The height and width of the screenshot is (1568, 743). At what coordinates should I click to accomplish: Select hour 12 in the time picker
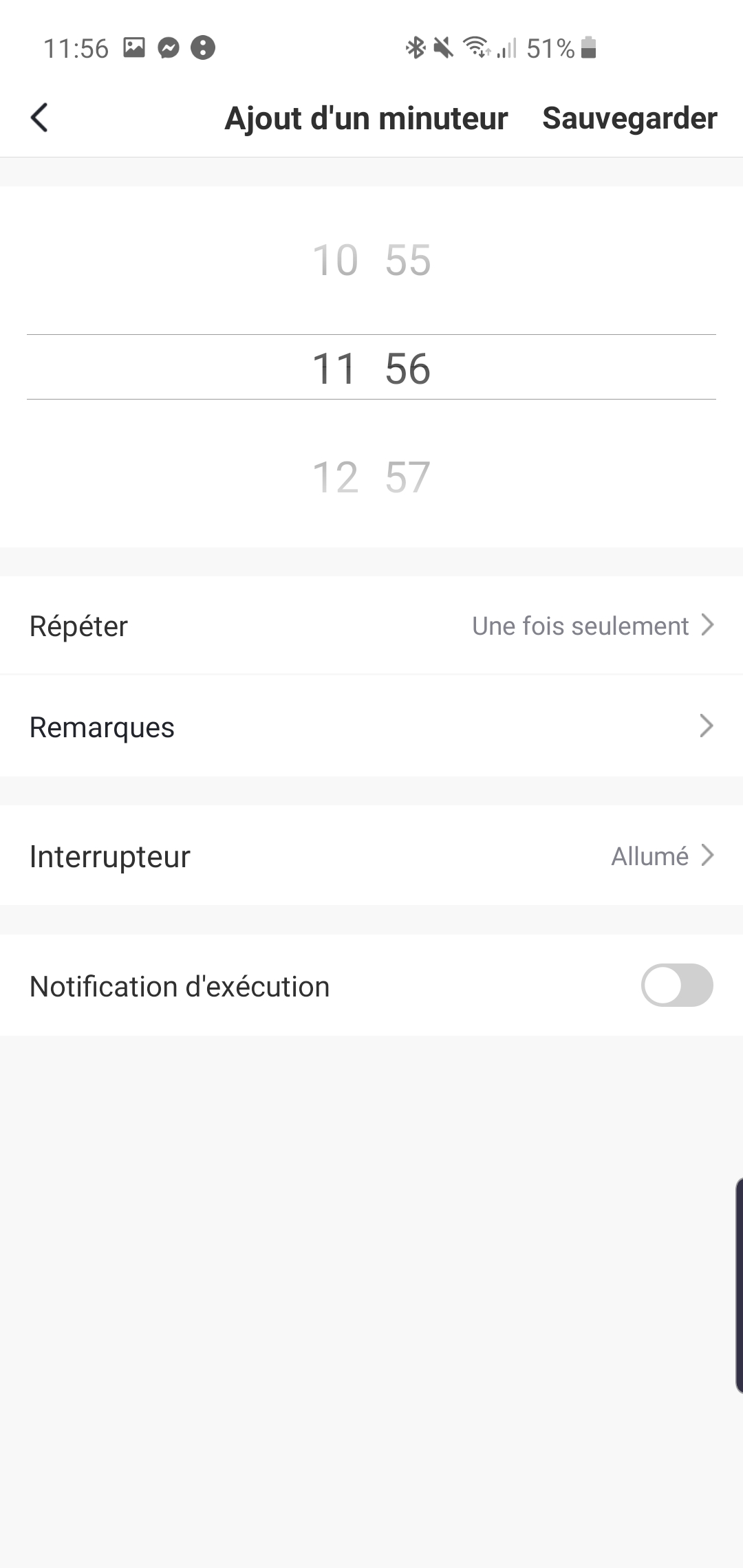tap(335, 477)
